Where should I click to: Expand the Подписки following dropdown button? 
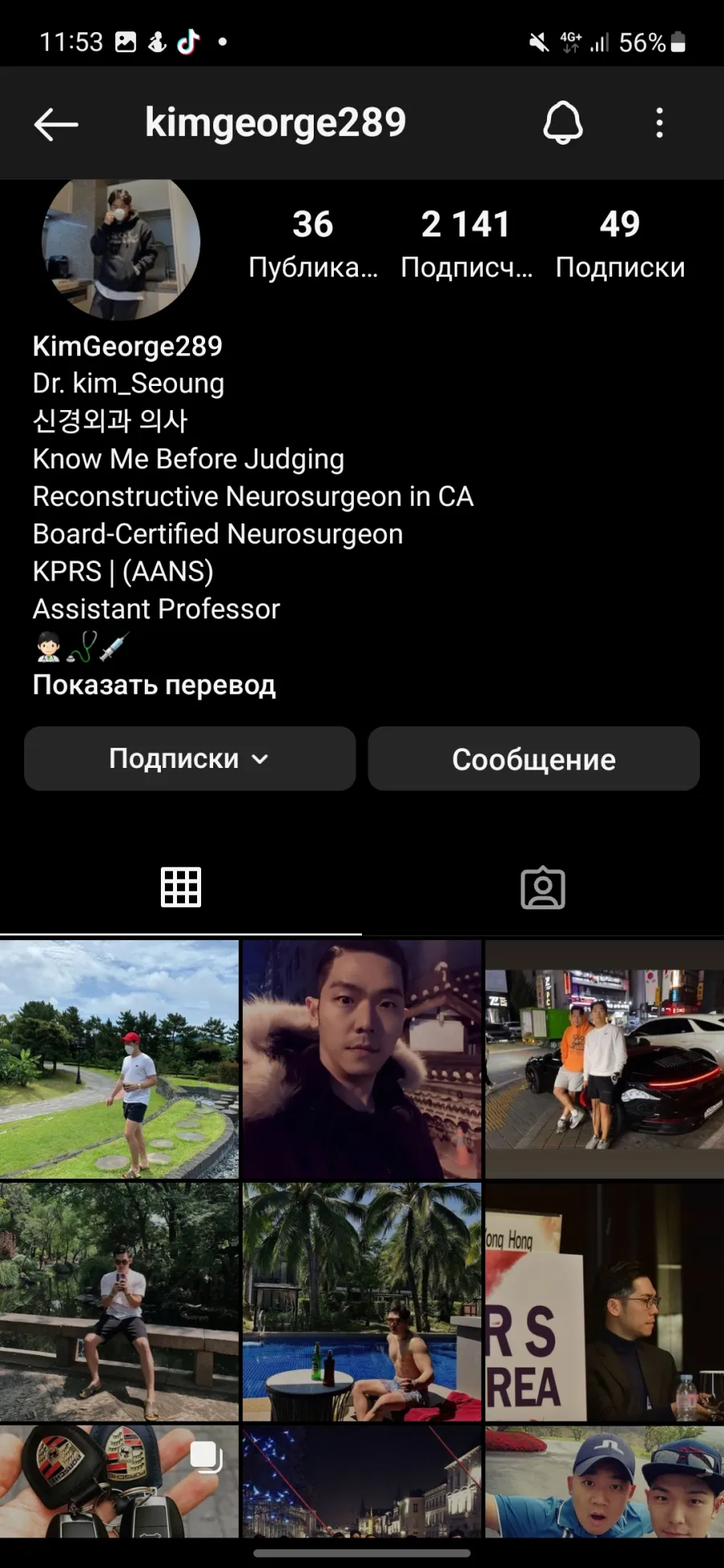(x=190, y=758)
